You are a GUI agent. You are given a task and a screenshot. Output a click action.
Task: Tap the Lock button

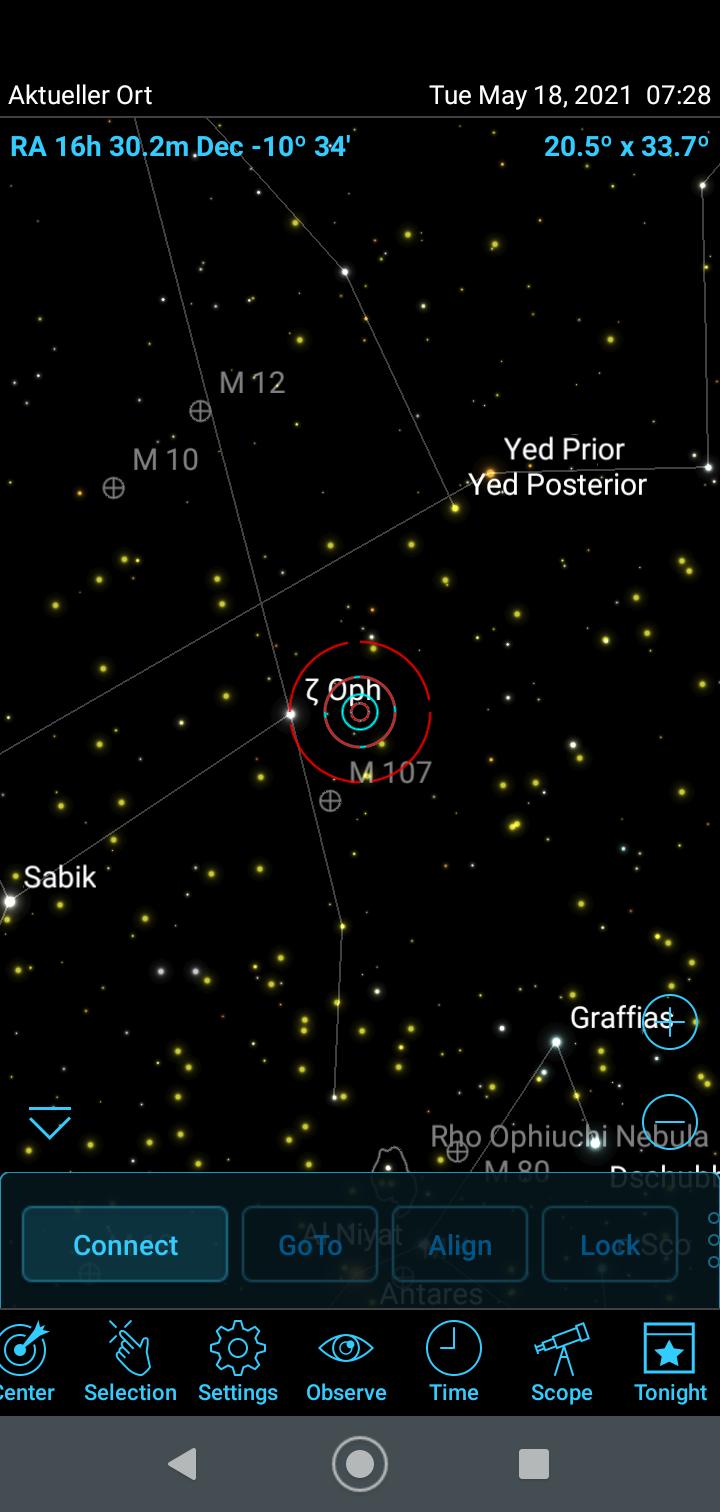point(610,1244)
